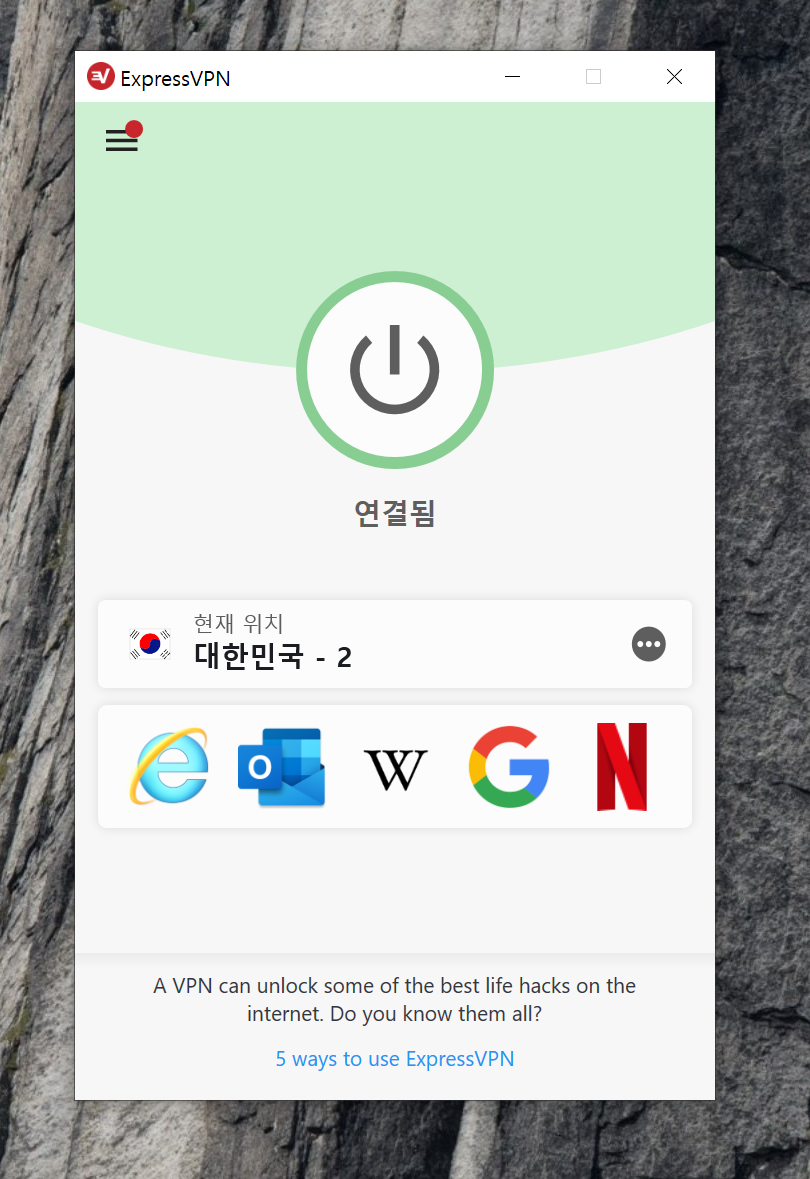Open the Google shortcut
This screenshot has height=1179, width=810.
click(x=509, y=767)
